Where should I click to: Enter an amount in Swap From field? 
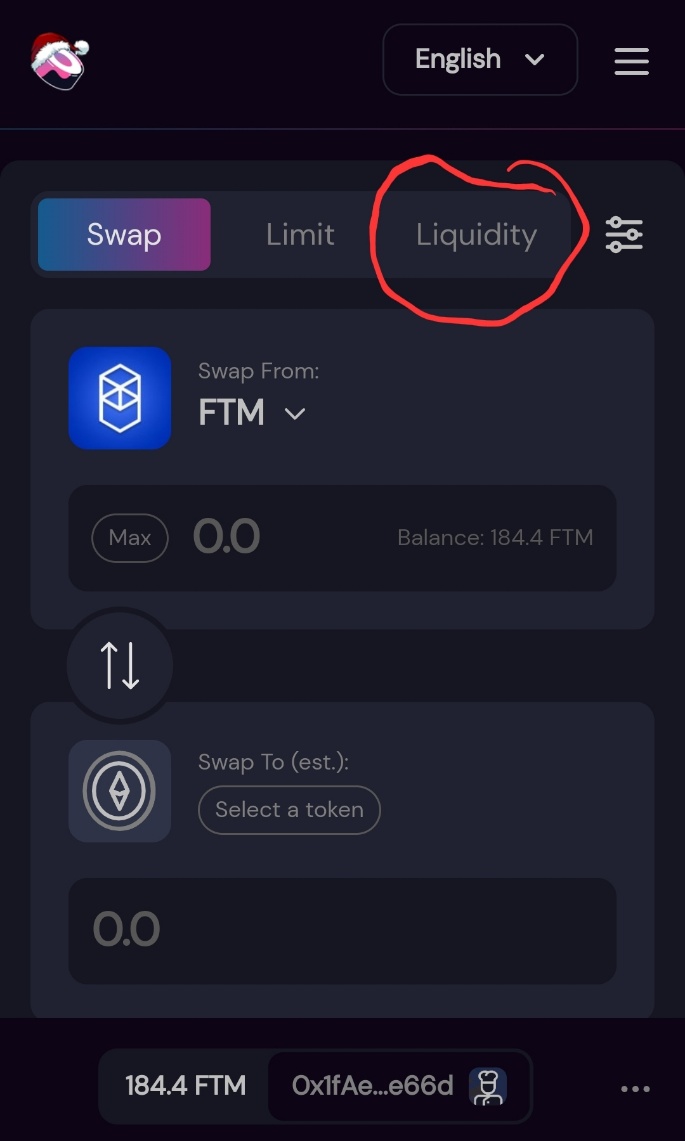coord(342,538)
